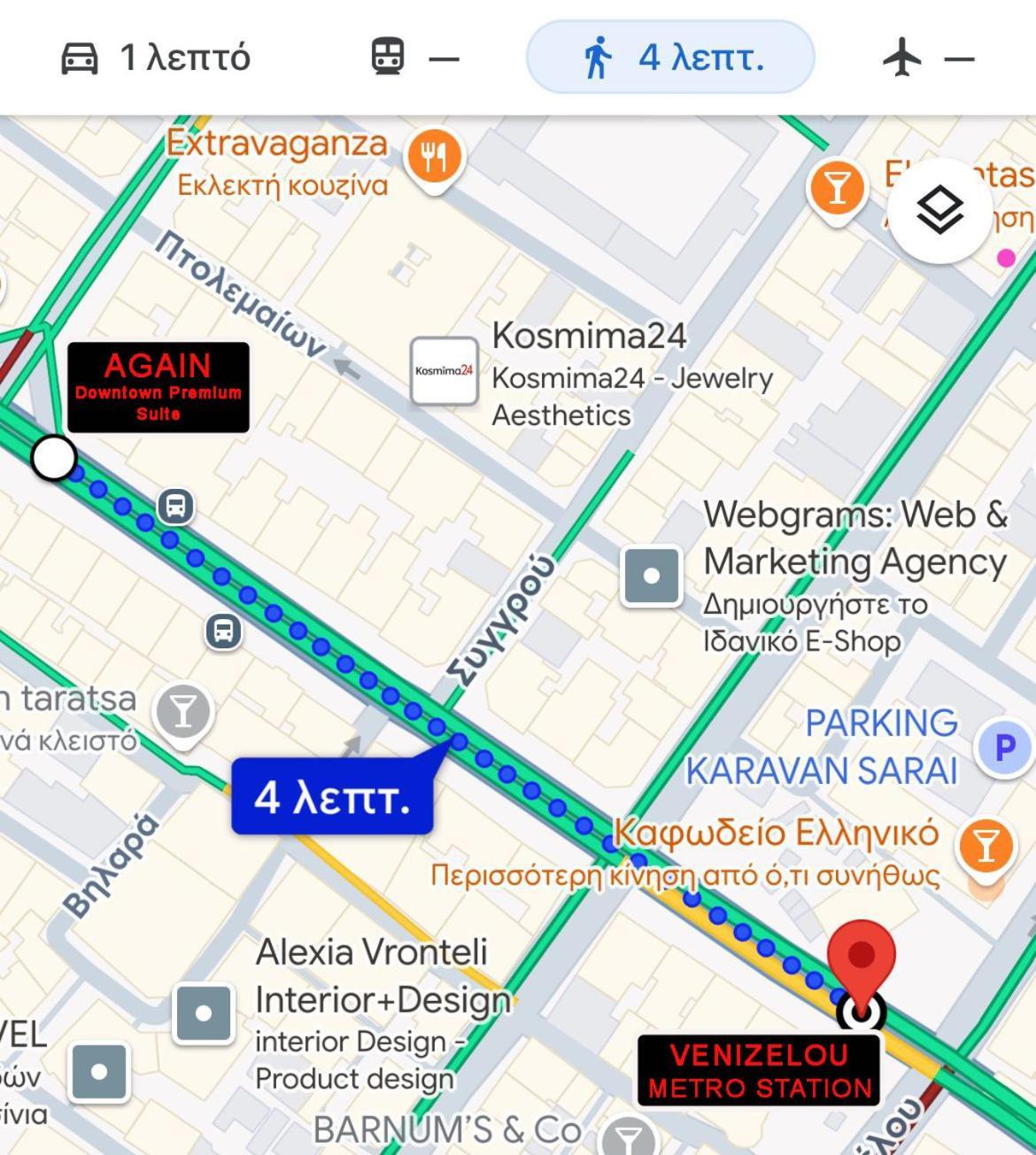Tap the 4 λεπτ. route time label
This screenshot has width=1036, height=1155.
coord(332,797)
